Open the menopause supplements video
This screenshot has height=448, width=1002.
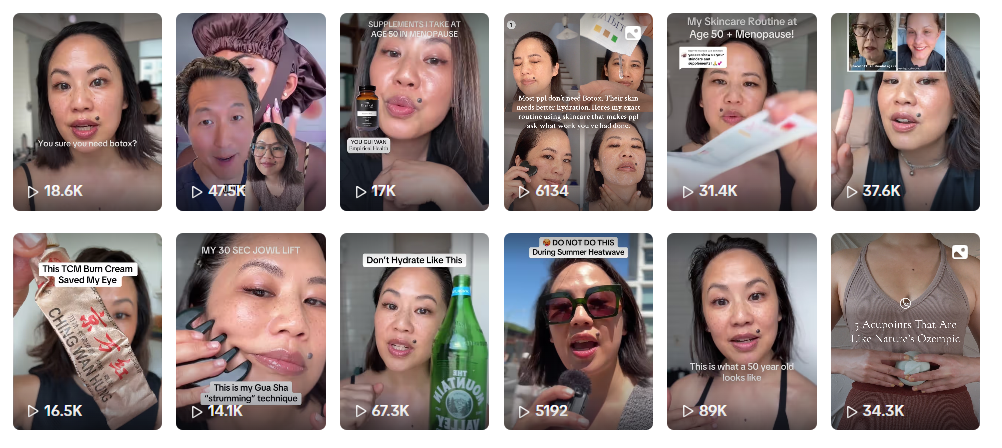point(414,112)
